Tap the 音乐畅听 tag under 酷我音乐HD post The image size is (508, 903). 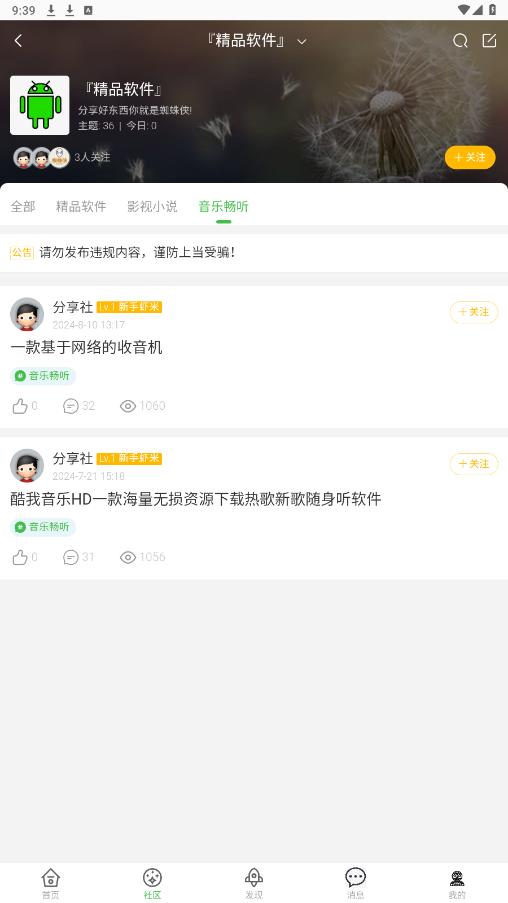(43, 527)
